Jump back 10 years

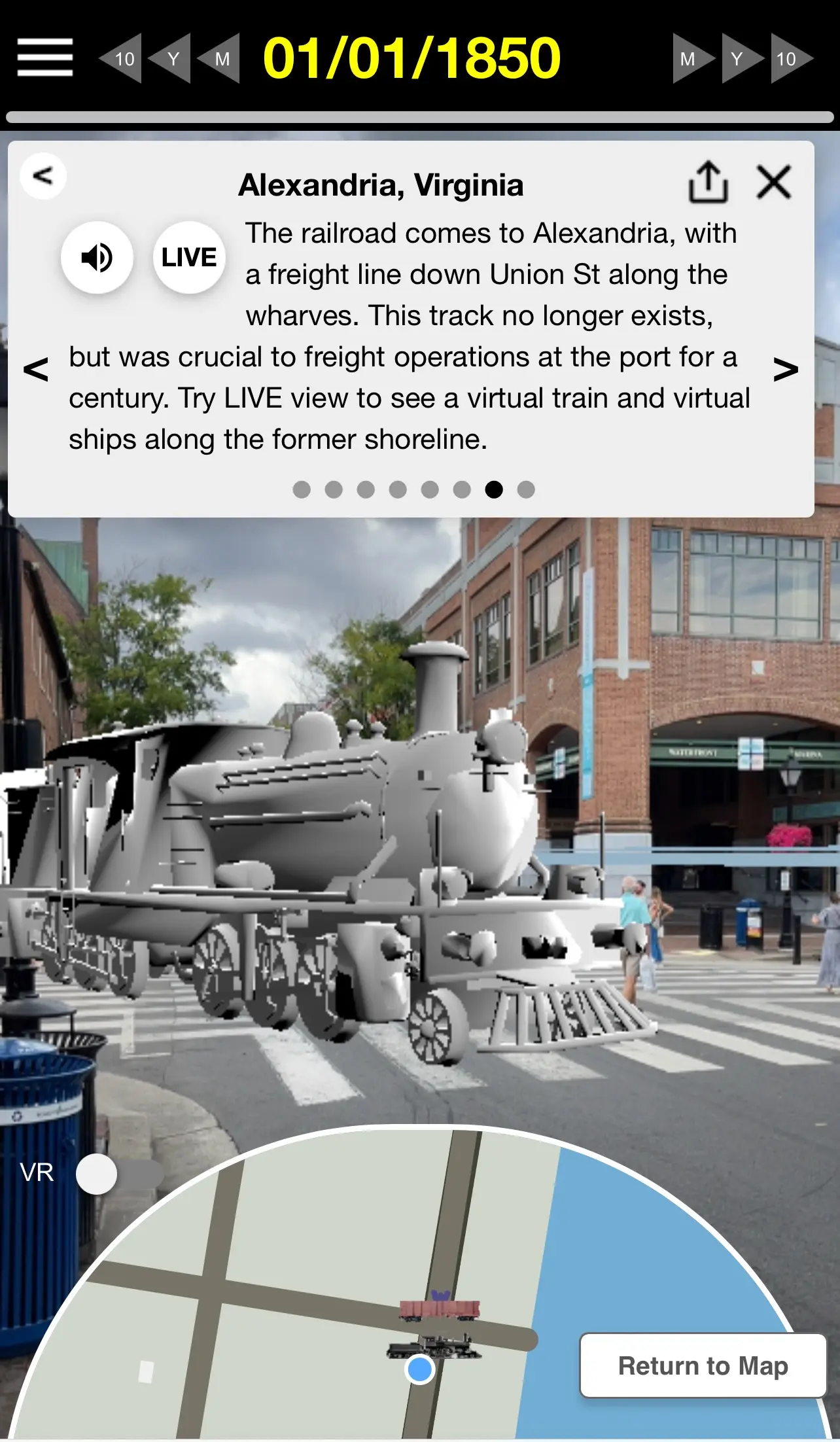coord(122,59)
